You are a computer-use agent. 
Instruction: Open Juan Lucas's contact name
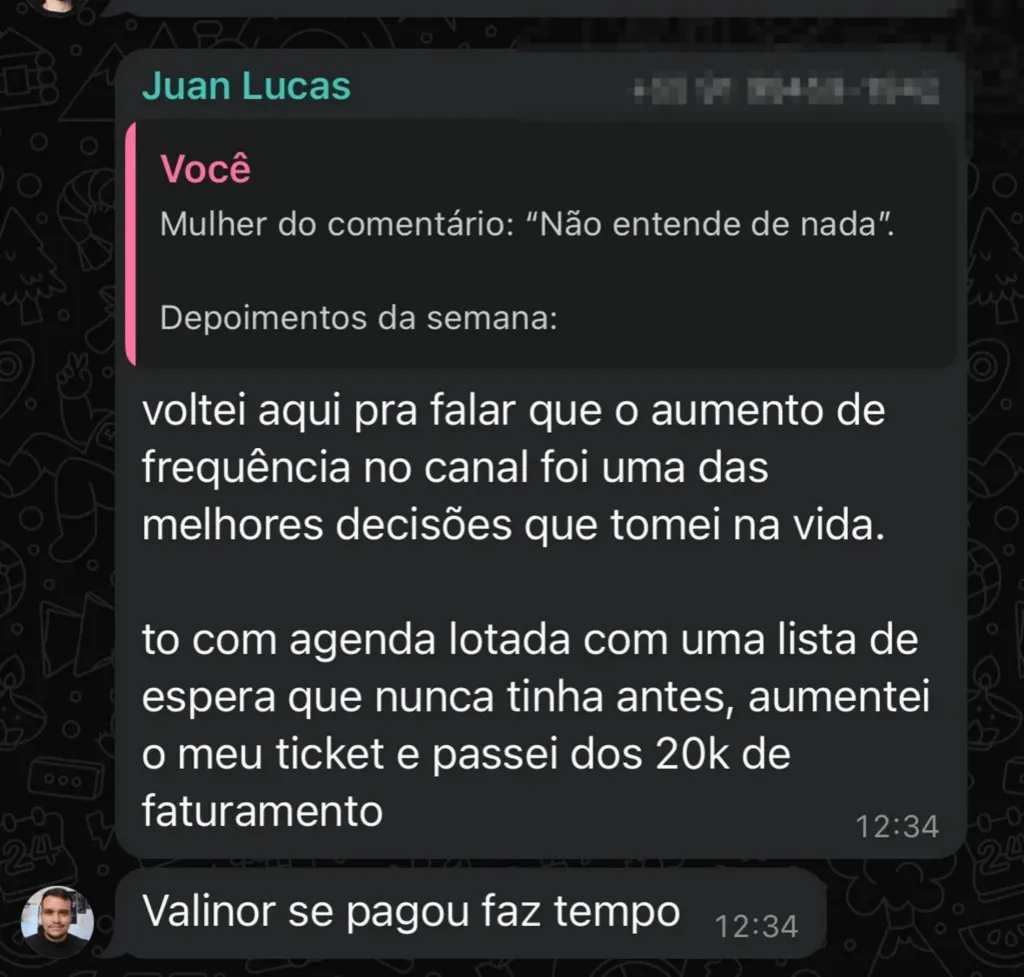(x=246, y=86)
